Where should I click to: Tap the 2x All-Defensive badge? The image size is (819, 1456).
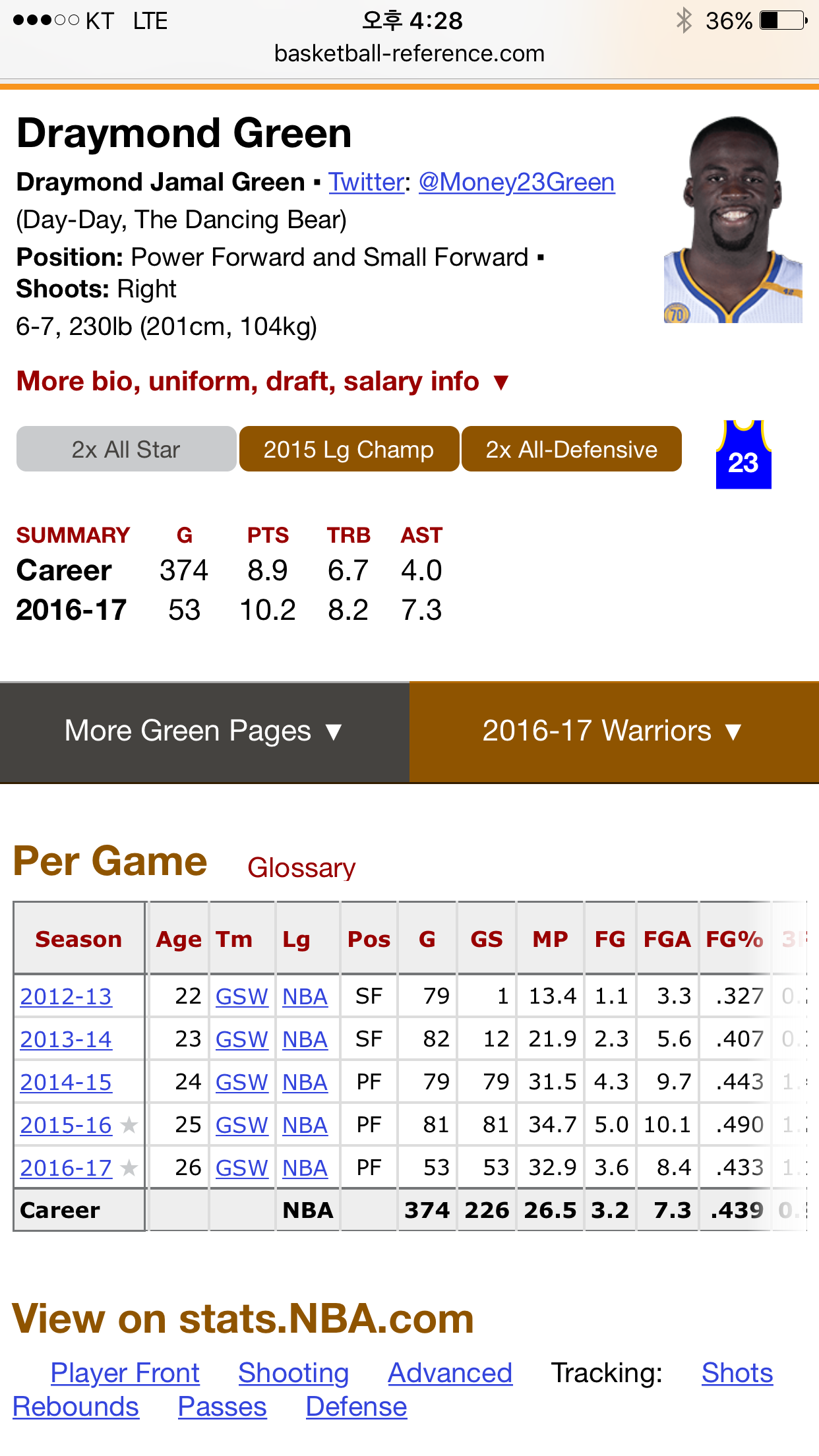[x=571, y=449]
